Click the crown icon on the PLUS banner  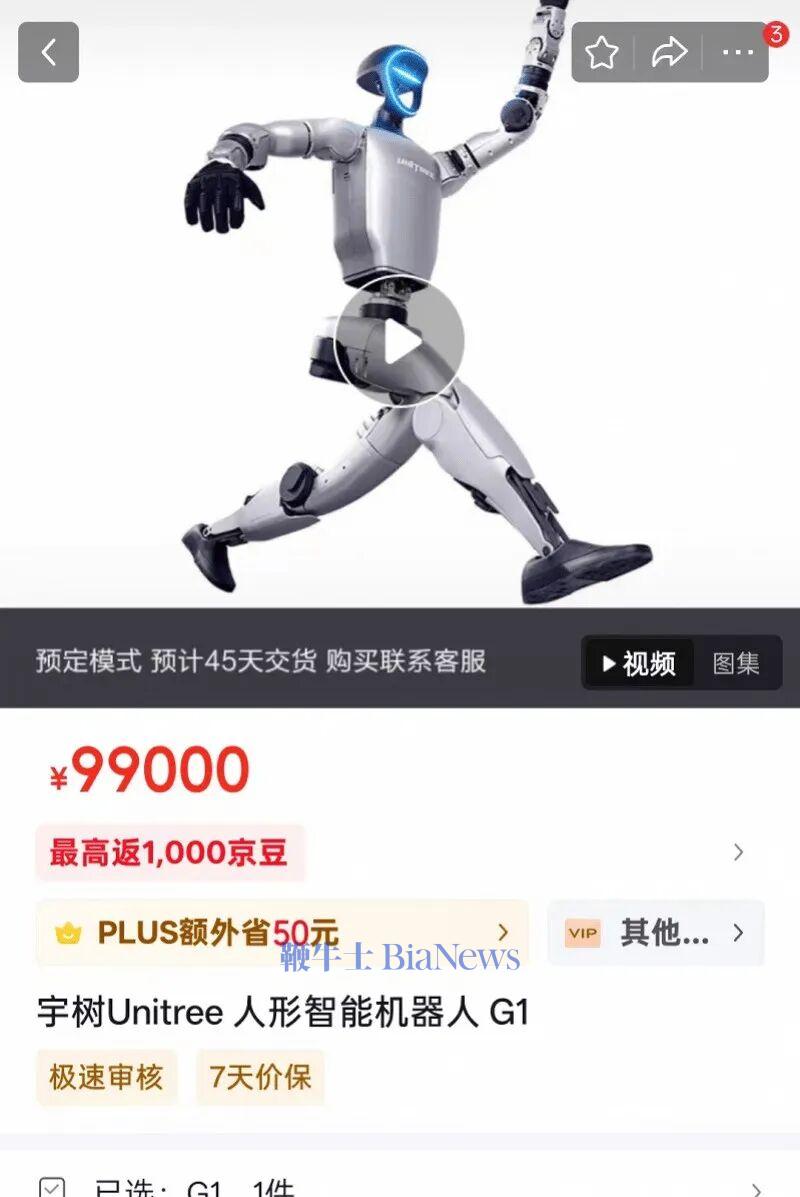[x=68, y=933]
